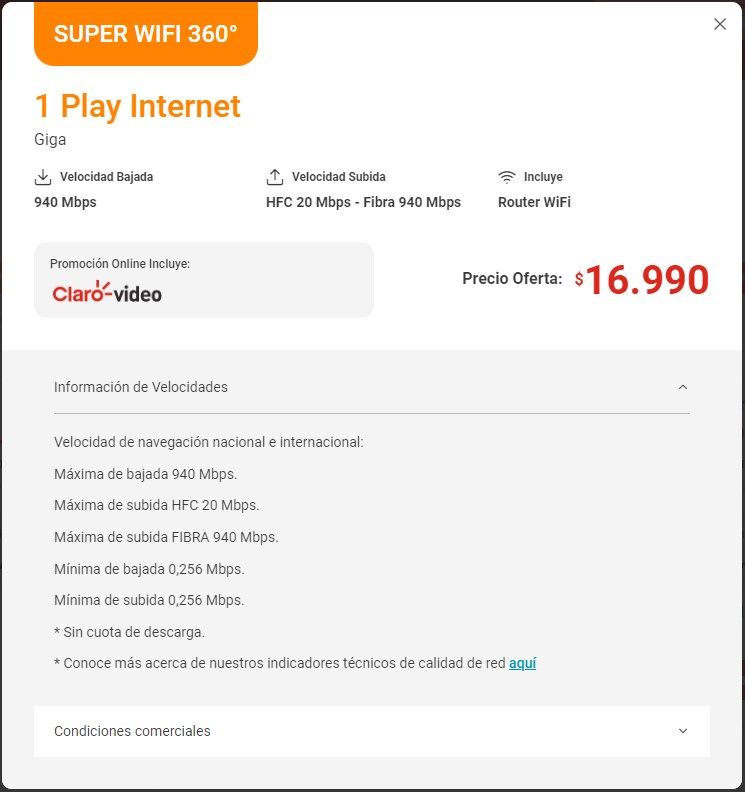
Task: Collapse the Información de Velocidades section
Action: (x=682, y=387)
